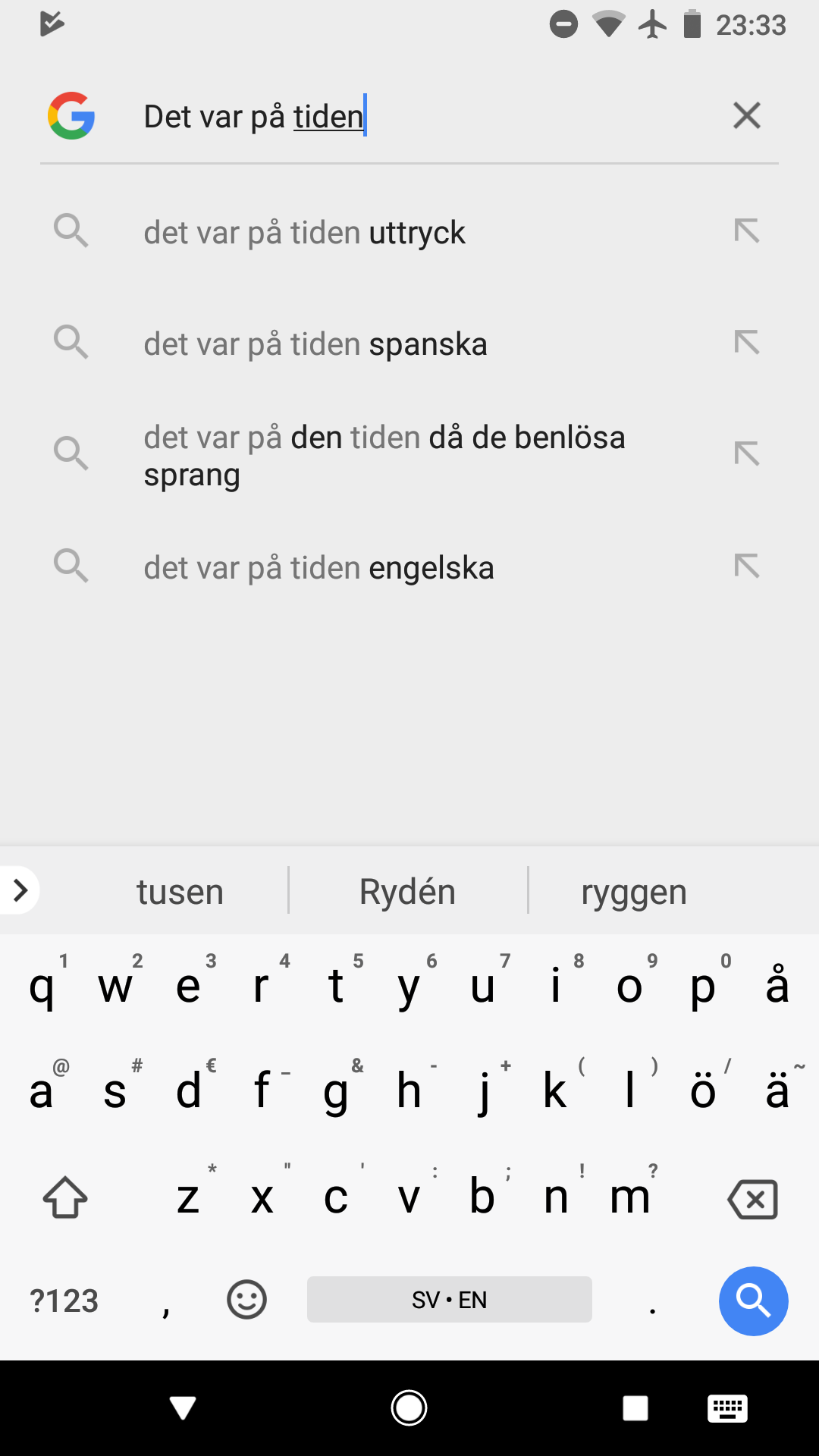819x1456 pixels.
Task: Fill query with "engelska" suggestion arrow
Action: click(747, 566)
